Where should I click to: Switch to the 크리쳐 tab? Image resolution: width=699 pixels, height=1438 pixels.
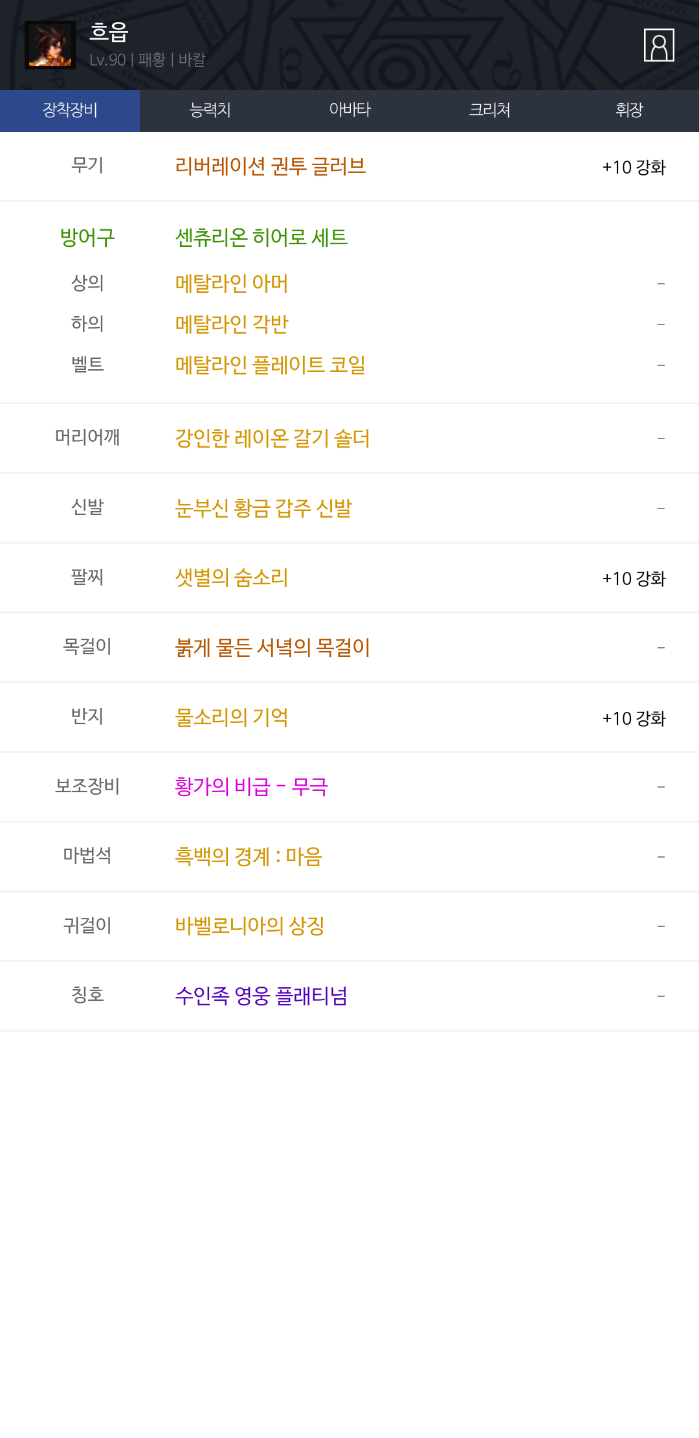(x=490, y=110)
